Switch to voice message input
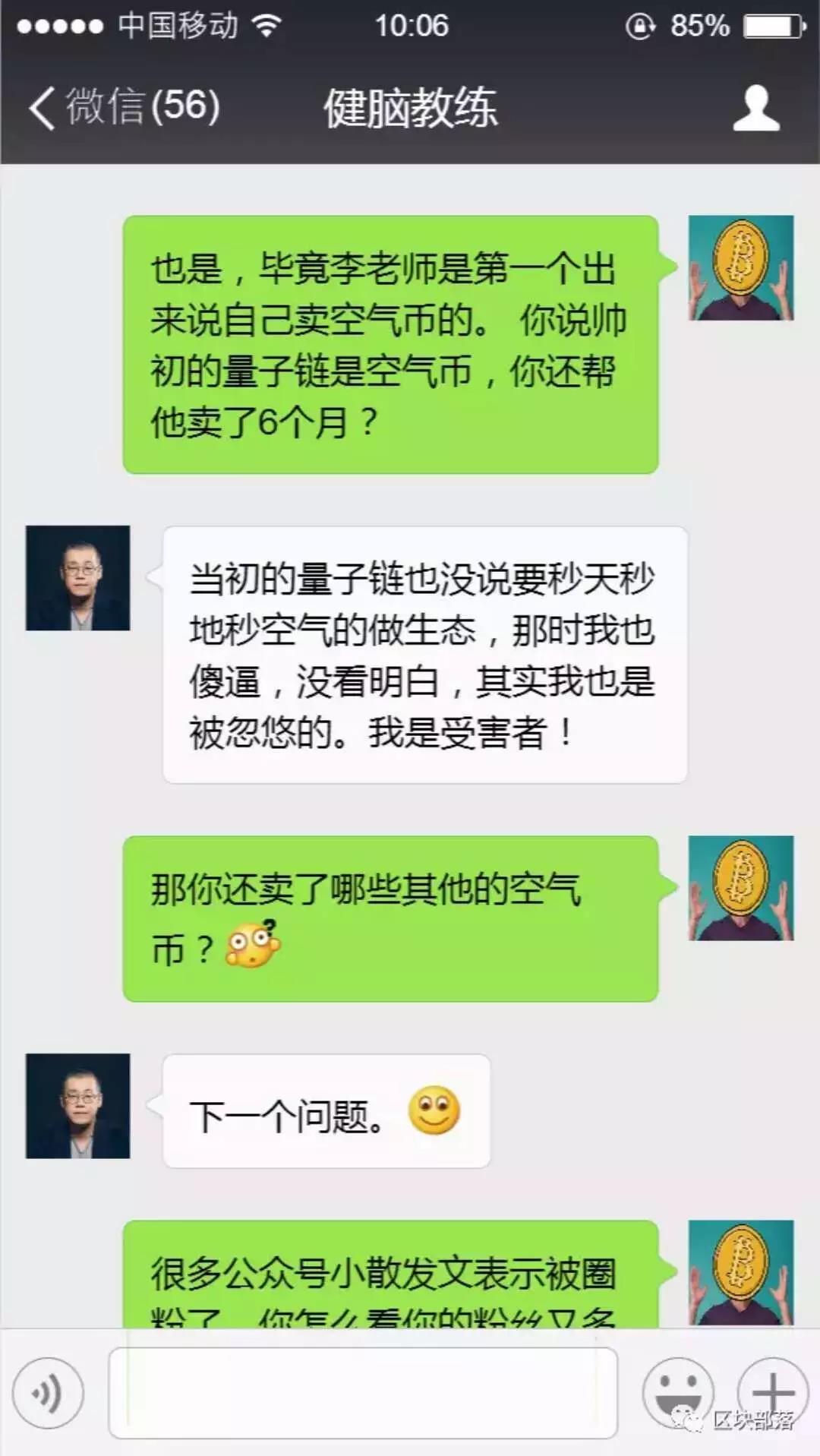Viewport: 820px width, 1456px height. (49, 1393)
